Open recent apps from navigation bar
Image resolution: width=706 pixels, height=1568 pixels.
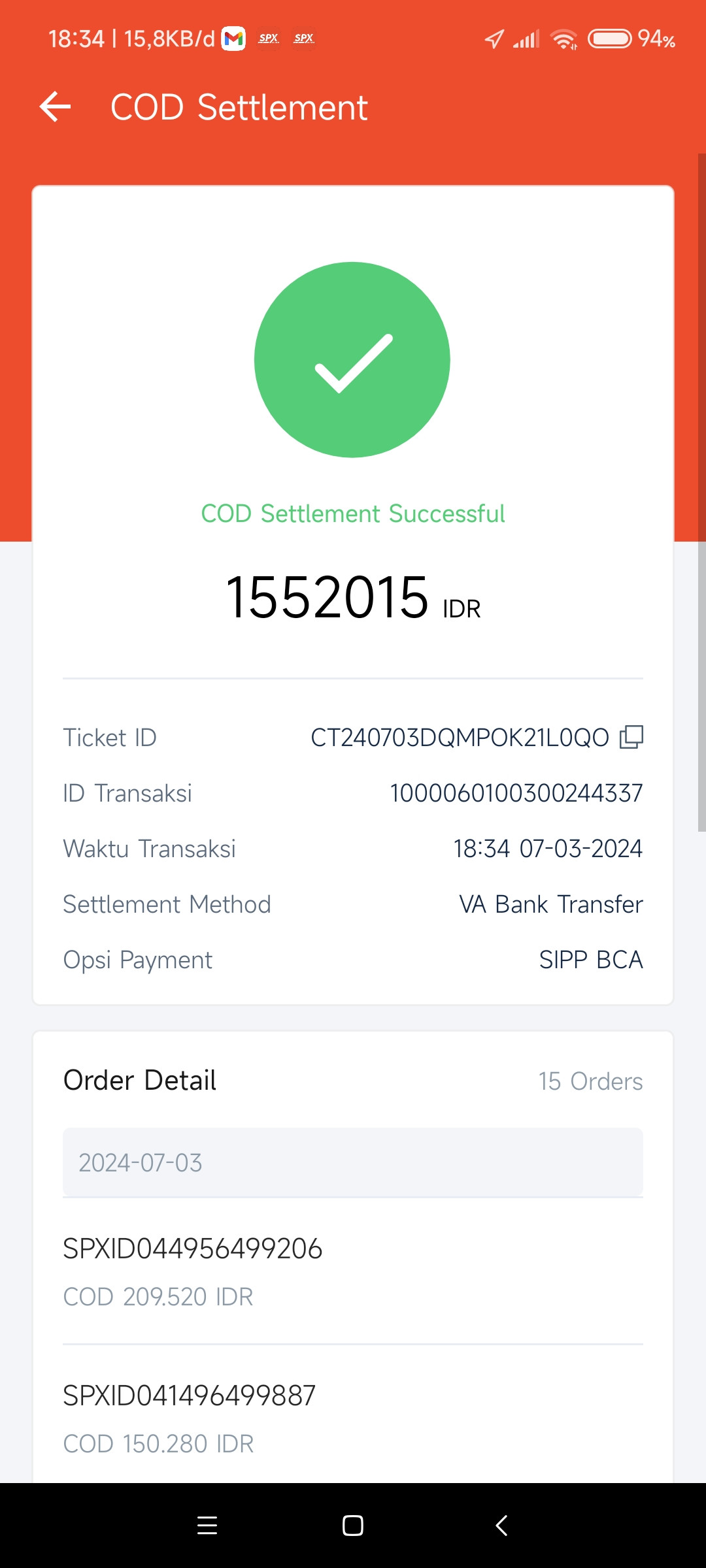pyautogui.click(x=207, y=1526)
